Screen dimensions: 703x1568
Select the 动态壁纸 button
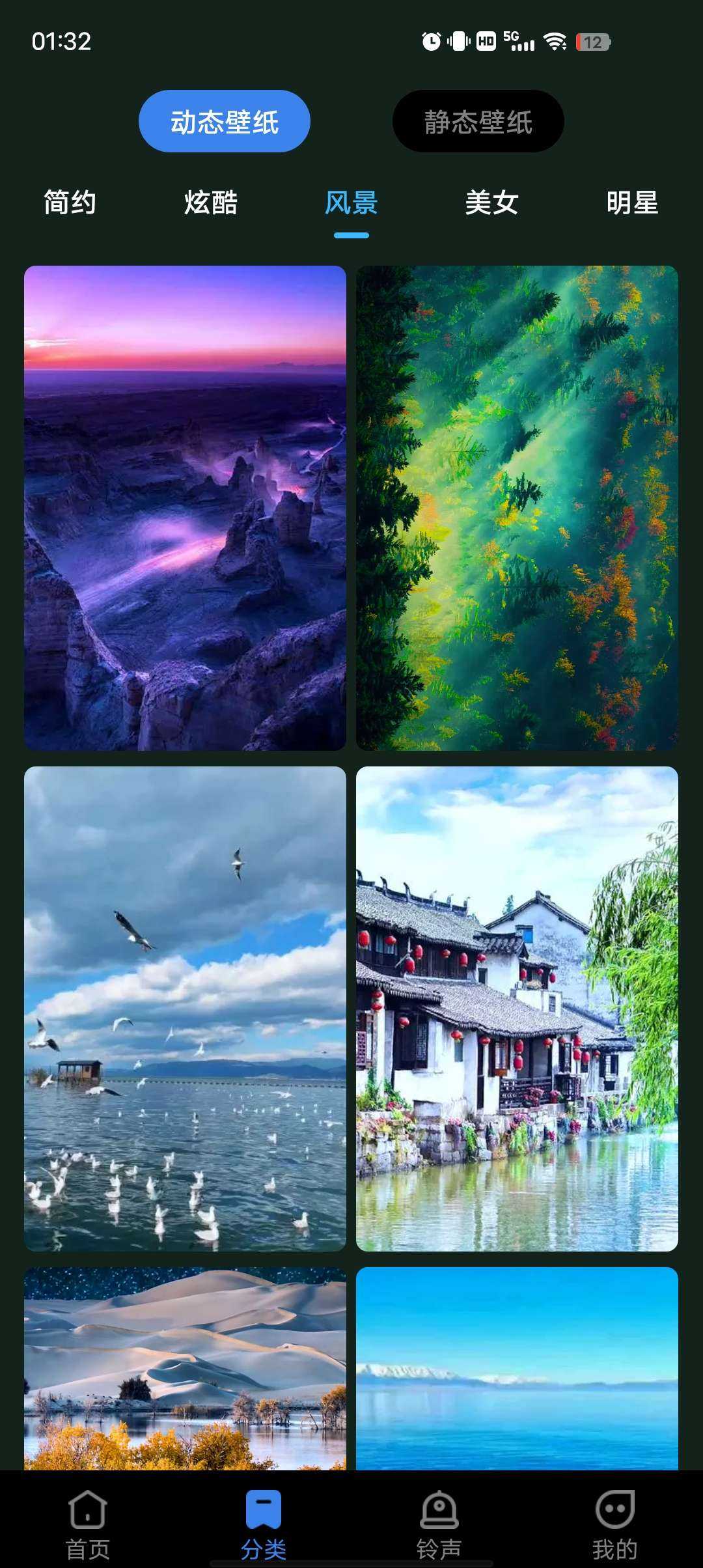(224, 121)
